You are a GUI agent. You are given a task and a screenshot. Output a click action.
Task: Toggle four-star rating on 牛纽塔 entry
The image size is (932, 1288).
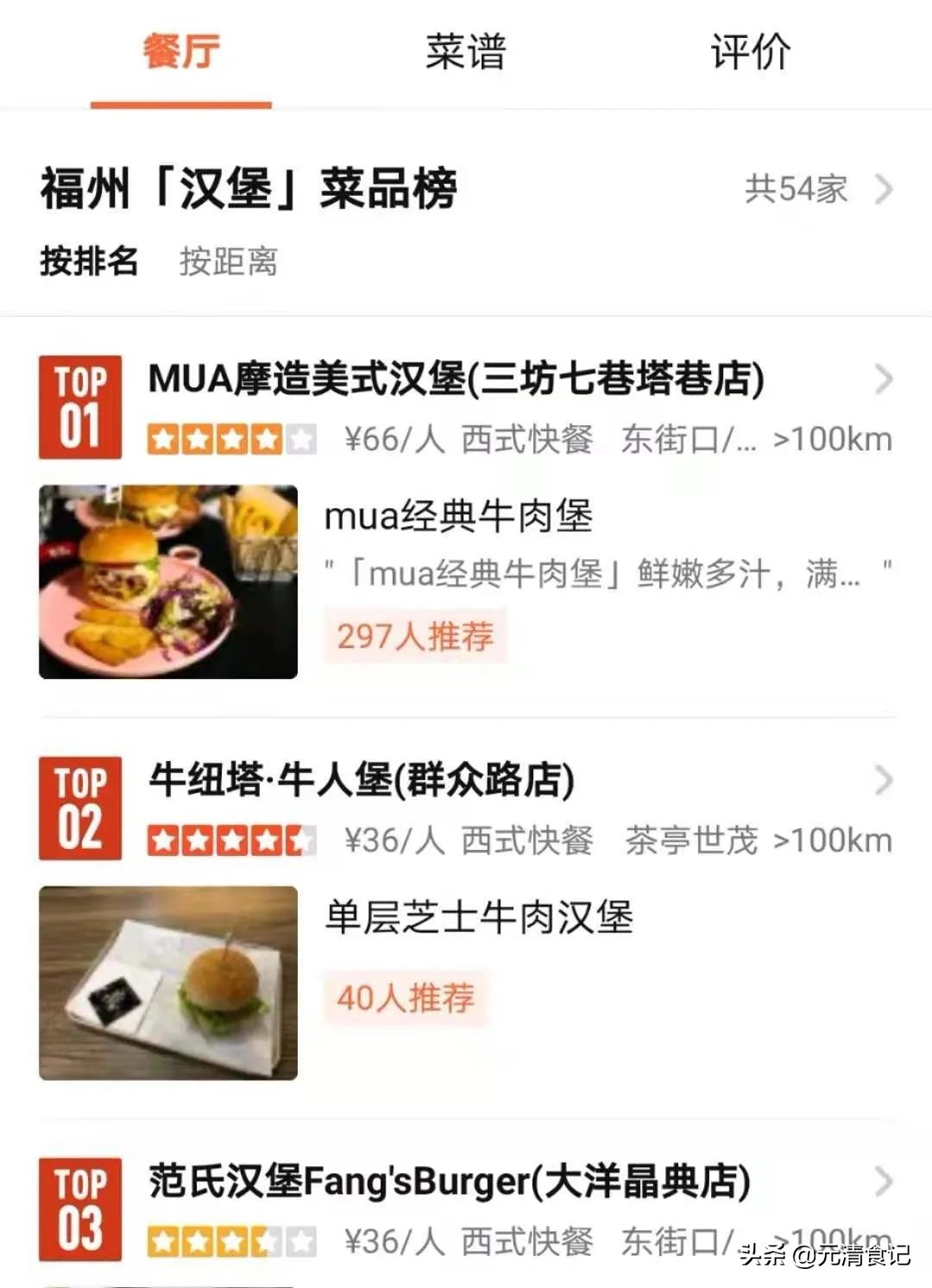[x=265, y=835]
